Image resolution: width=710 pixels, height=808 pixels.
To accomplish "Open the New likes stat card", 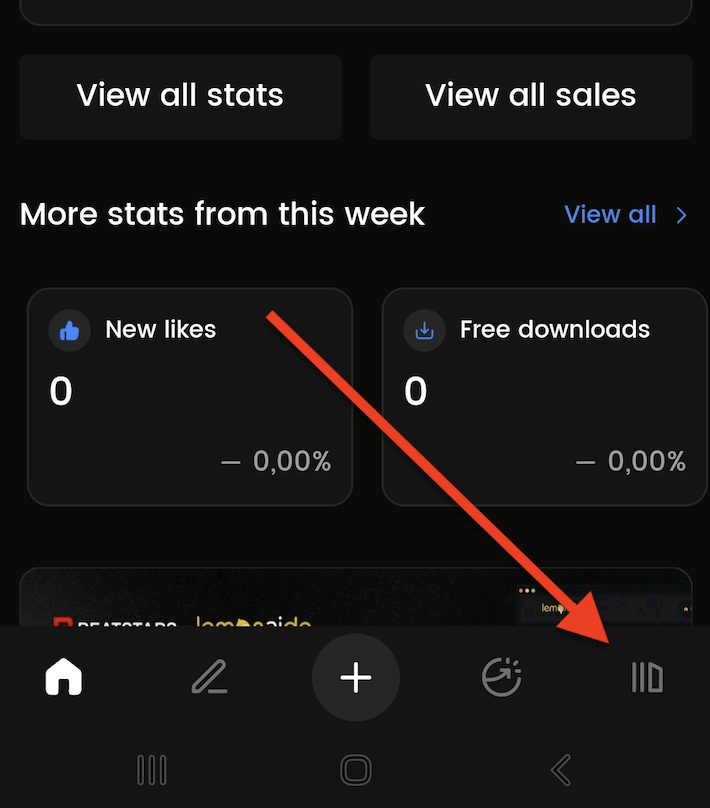I will point(190,397).
